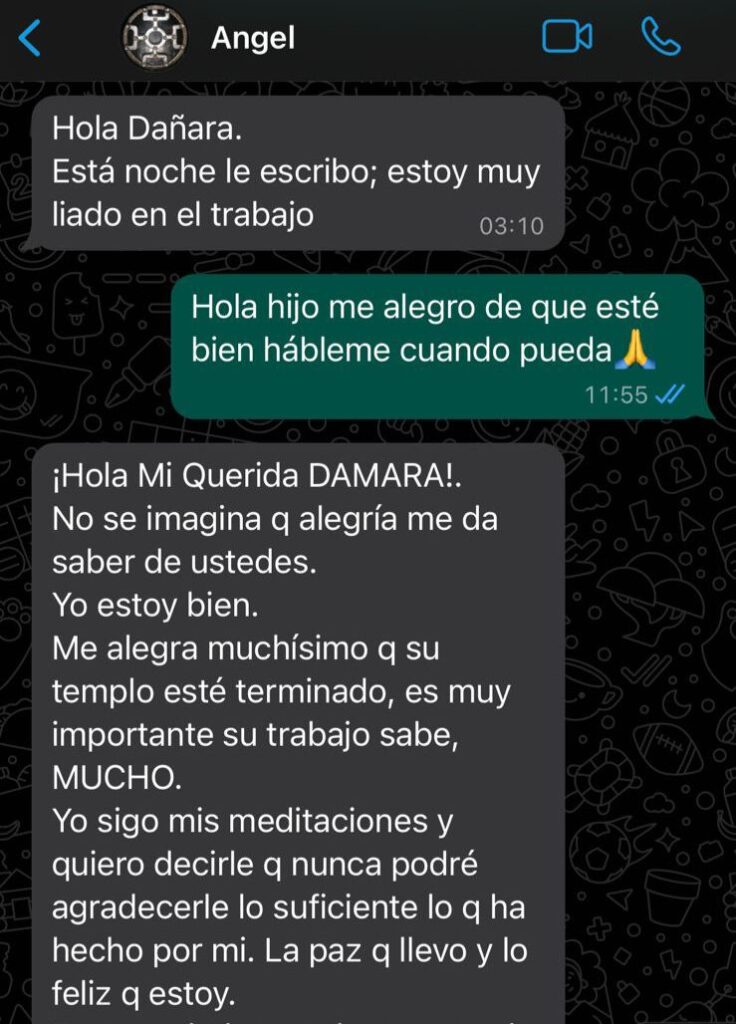The image size is (736, 1024).
Task: Go back to the chat list
Action: pyautogui.click(x=30, y=39)
